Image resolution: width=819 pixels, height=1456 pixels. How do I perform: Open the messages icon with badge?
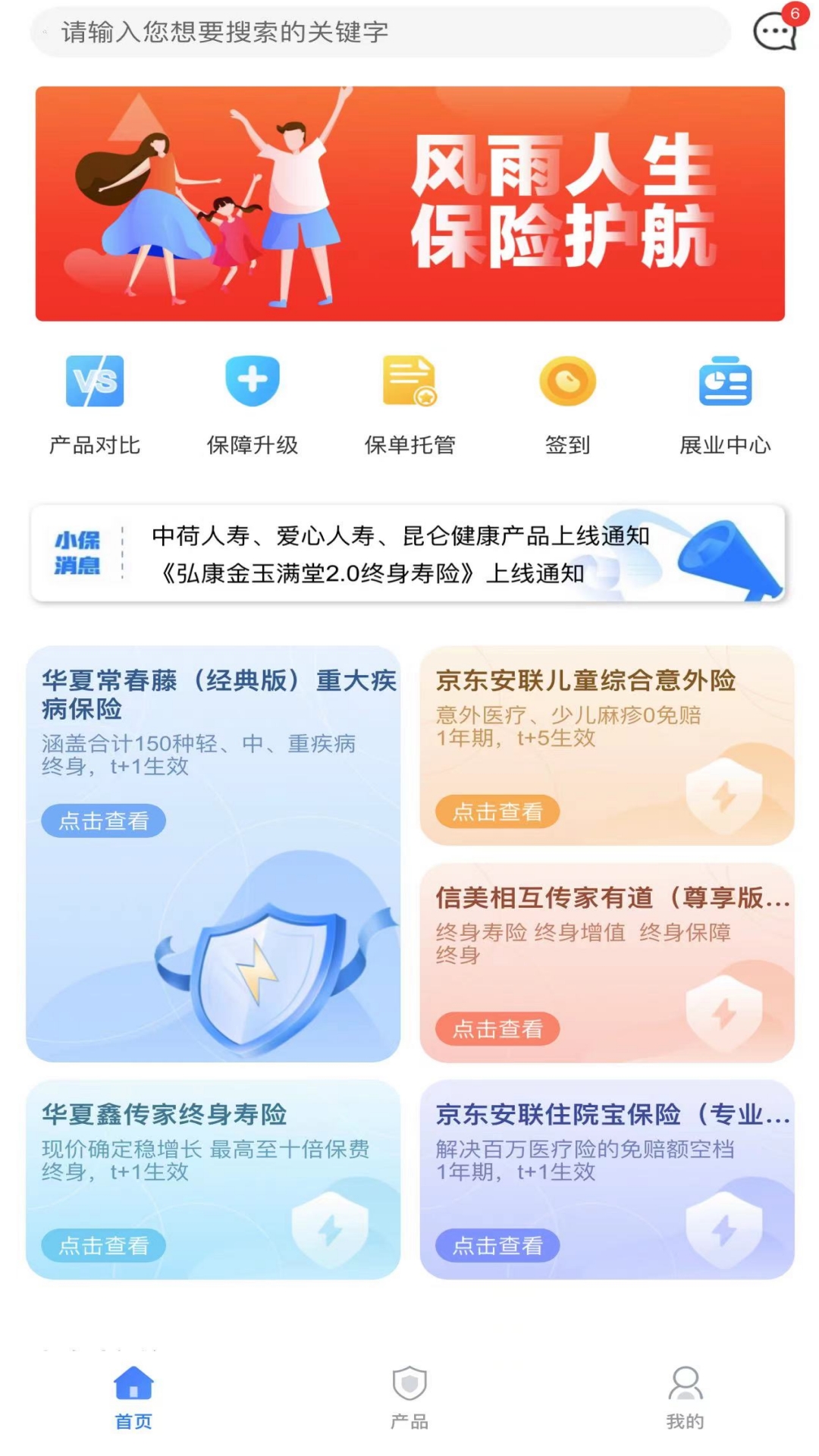point(774,31)
